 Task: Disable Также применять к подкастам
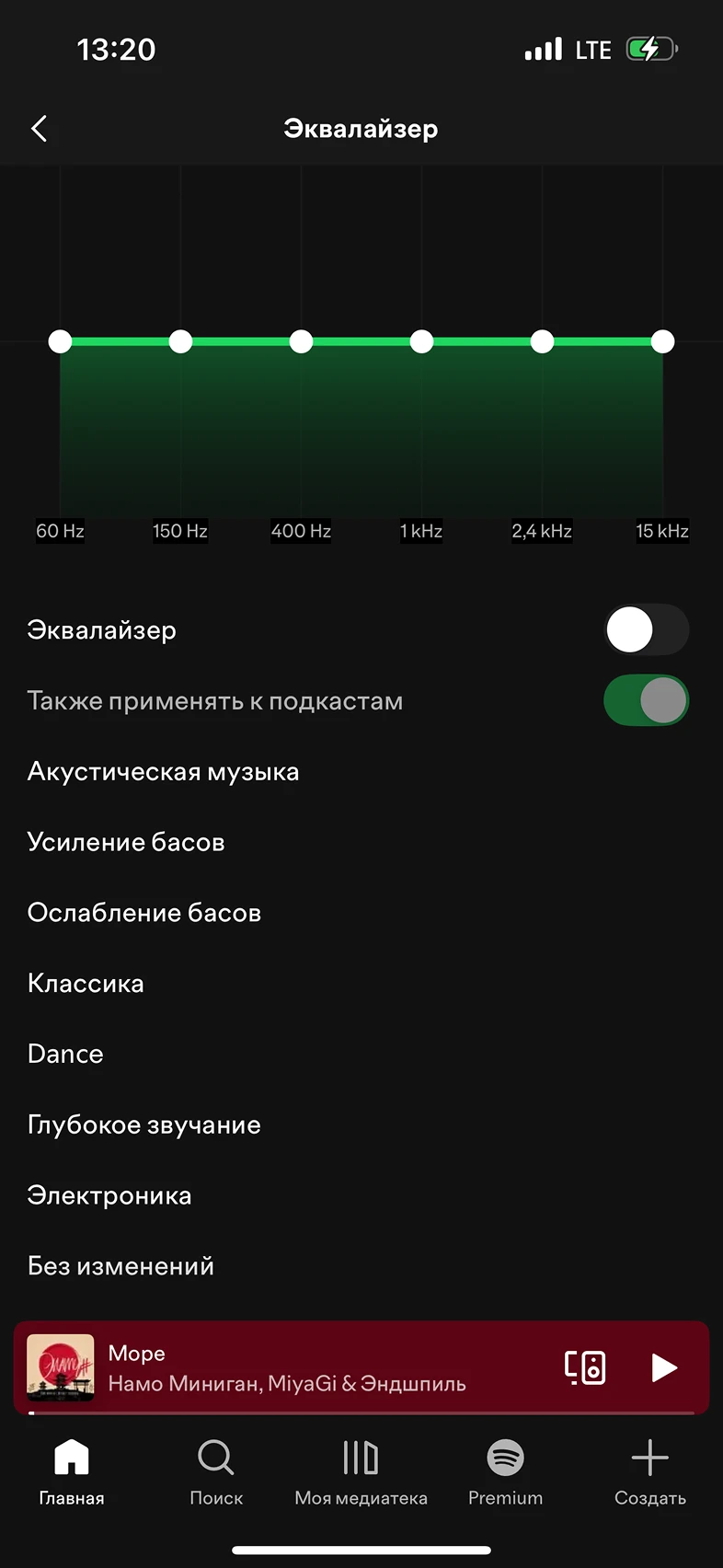[646, 700]
